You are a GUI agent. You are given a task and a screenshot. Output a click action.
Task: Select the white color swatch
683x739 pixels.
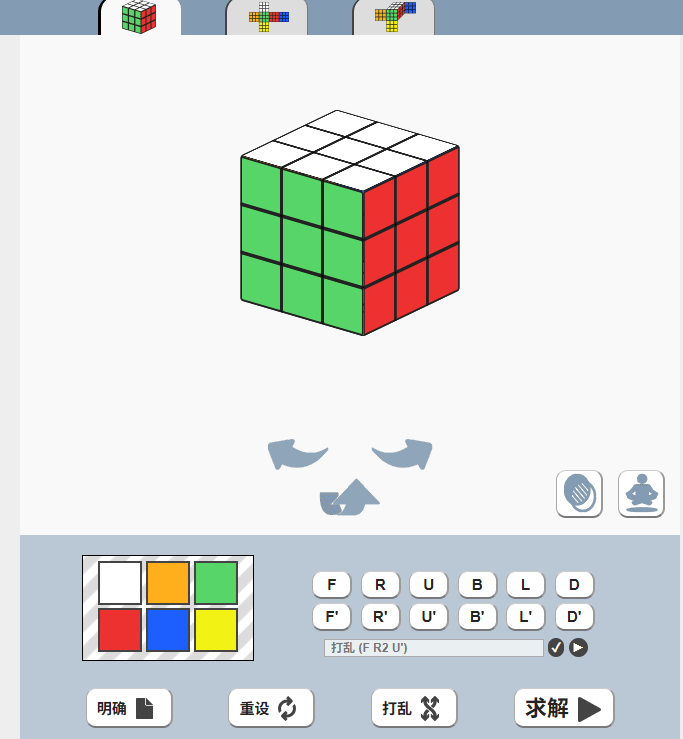[120, 583]
